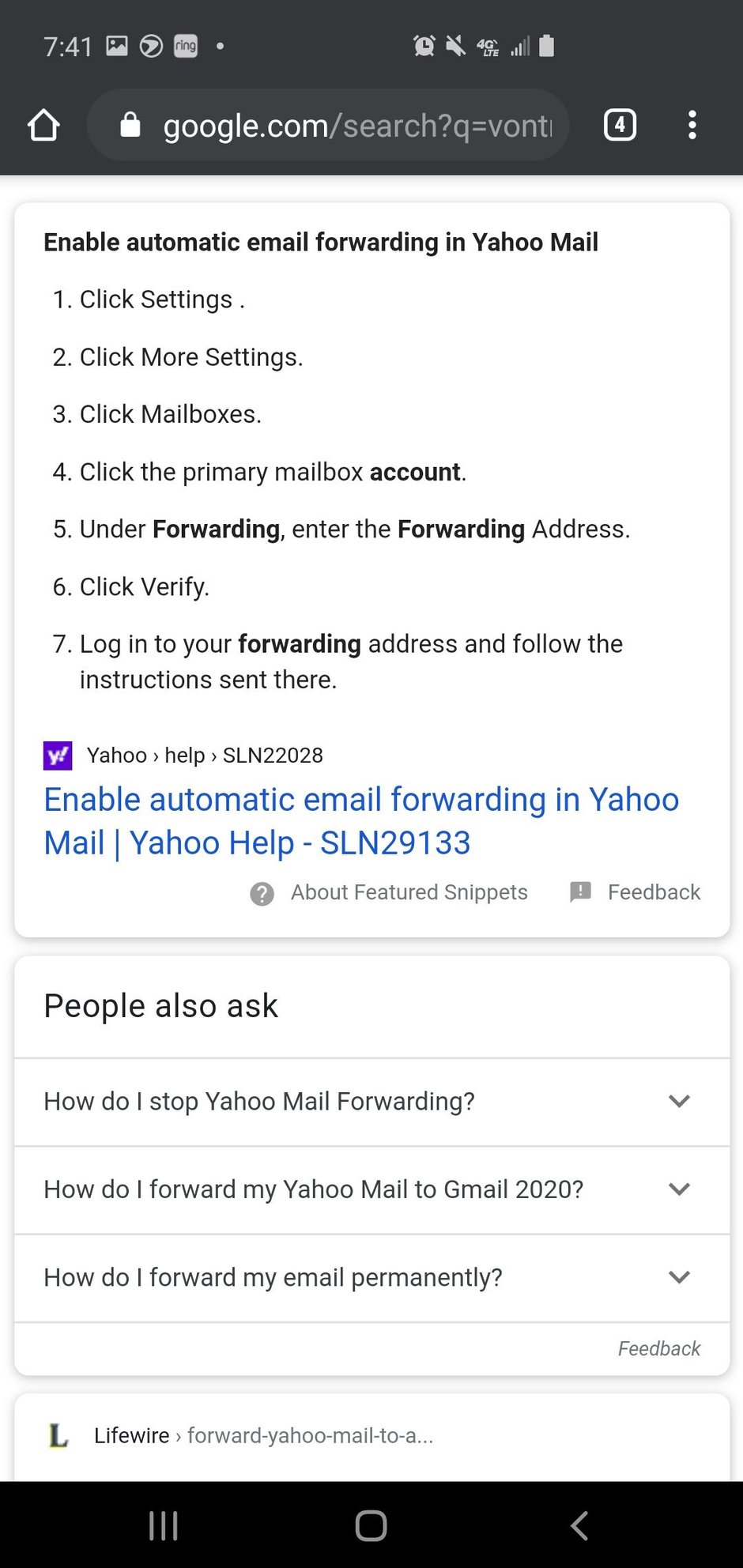Go back using the system back button

click(x=579, y=1525)
